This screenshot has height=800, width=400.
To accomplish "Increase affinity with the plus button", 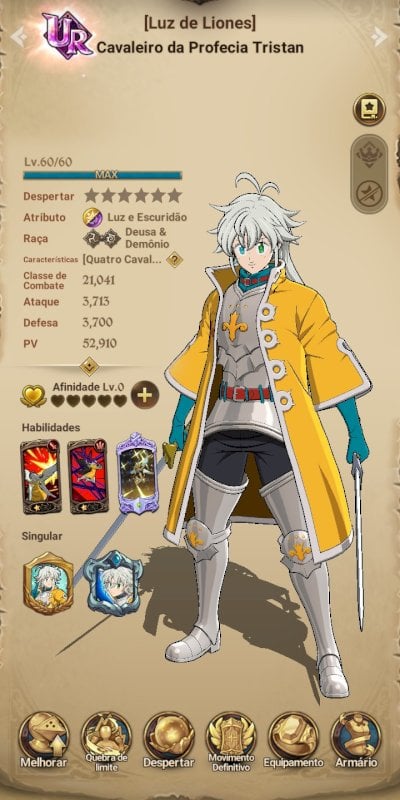I will click(x=145, y=395).
